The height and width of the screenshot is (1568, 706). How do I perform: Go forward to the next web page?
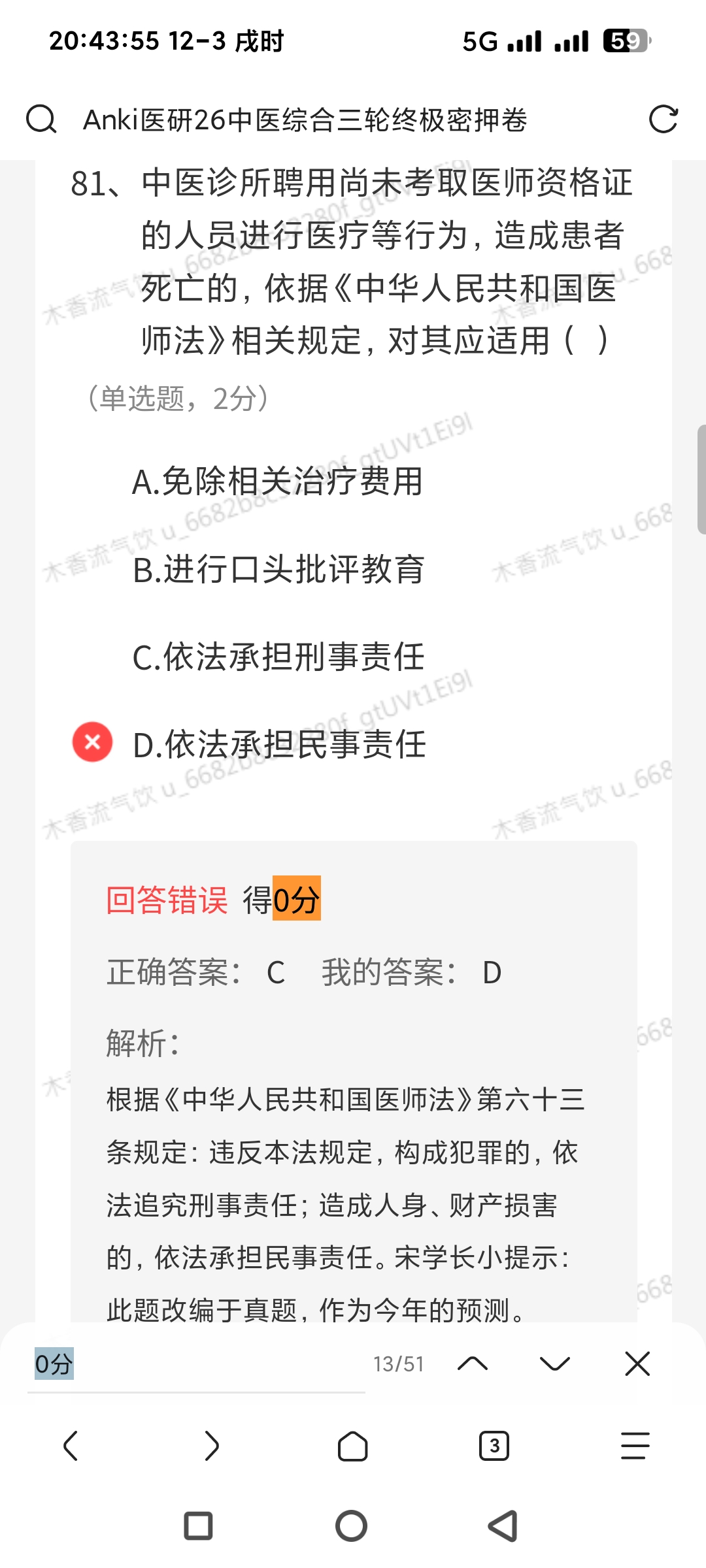pos(212,1445)
